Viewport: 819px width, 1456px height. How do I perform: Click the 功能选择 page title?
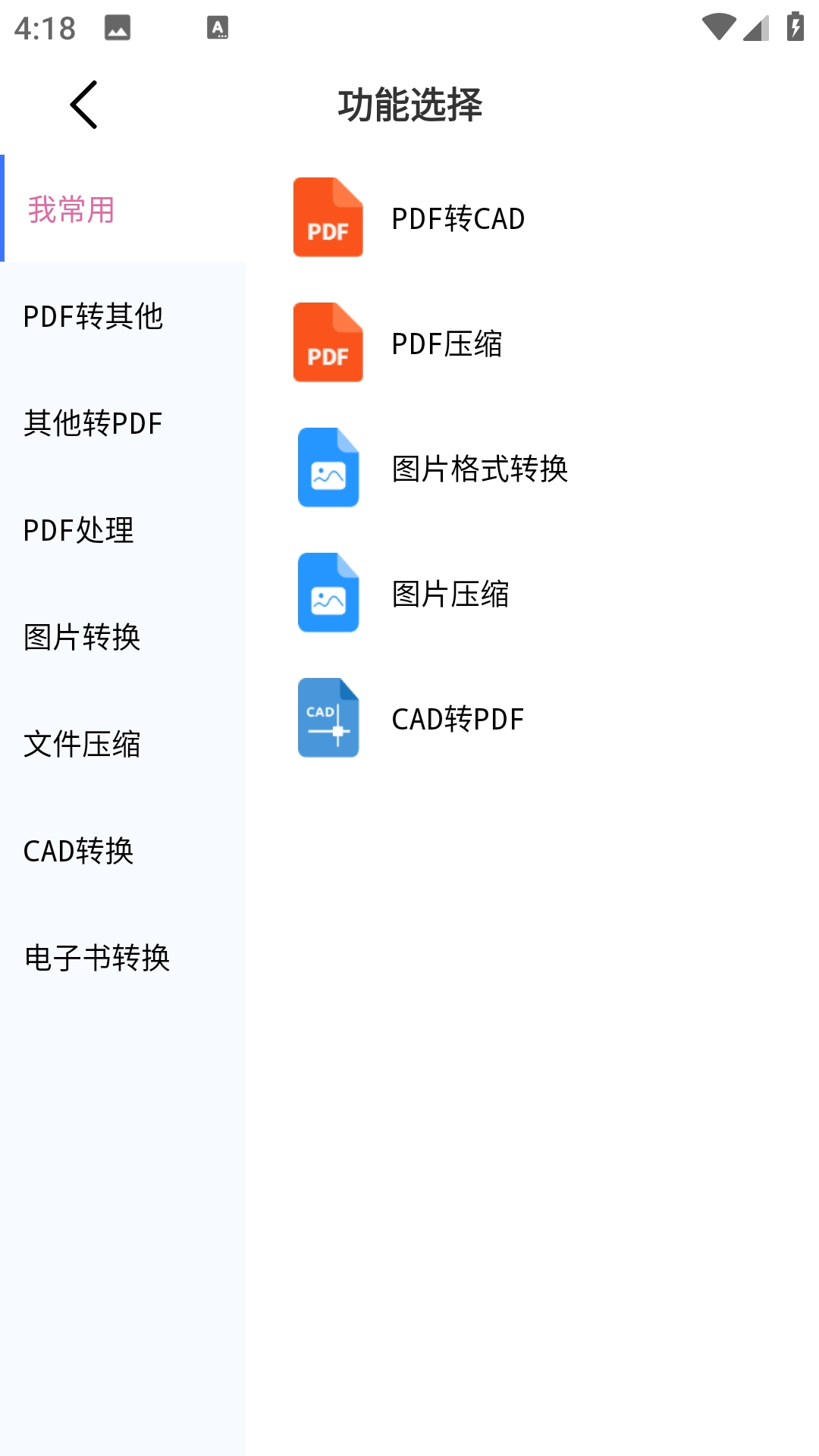pos(409,106)
